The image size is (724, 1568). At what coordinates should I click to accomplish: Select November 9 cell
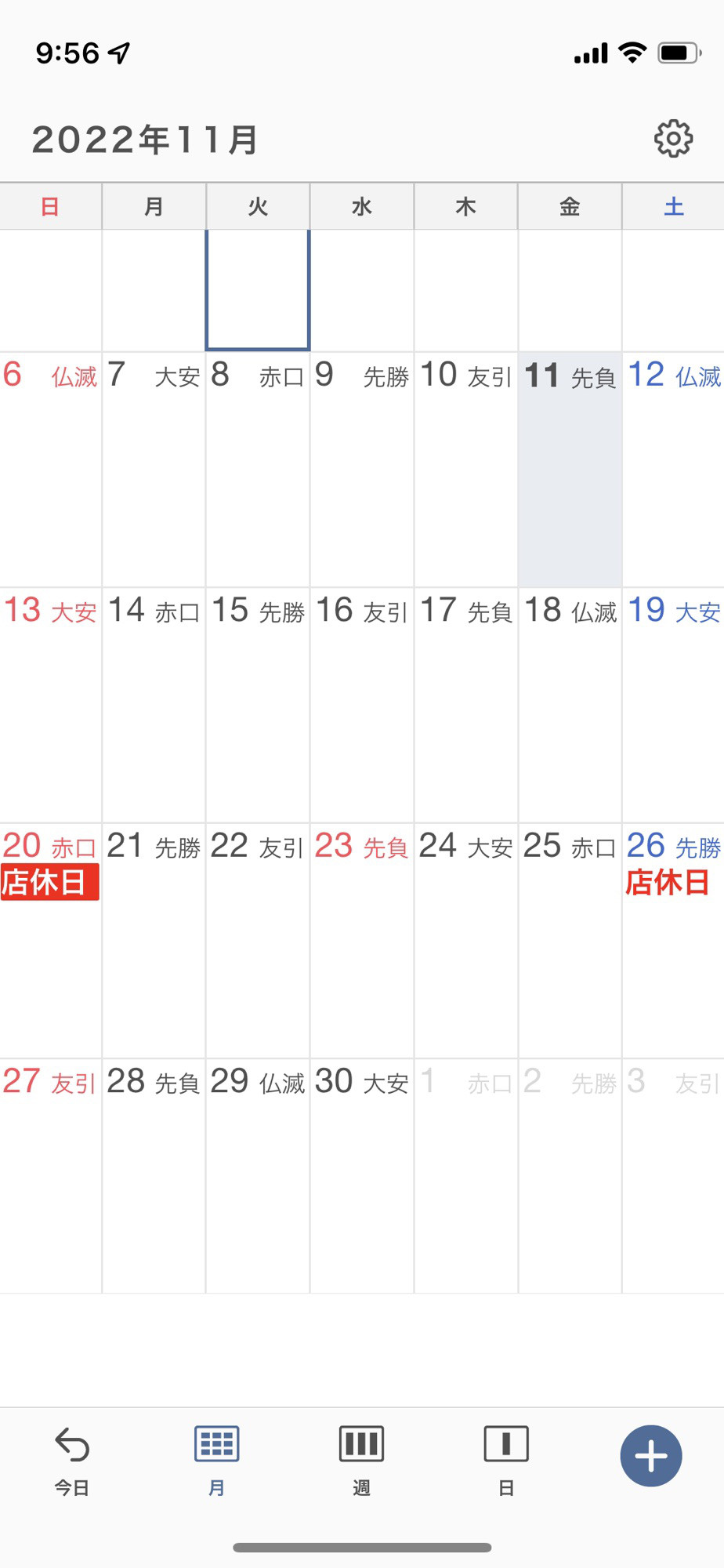[x=361, y=470]
